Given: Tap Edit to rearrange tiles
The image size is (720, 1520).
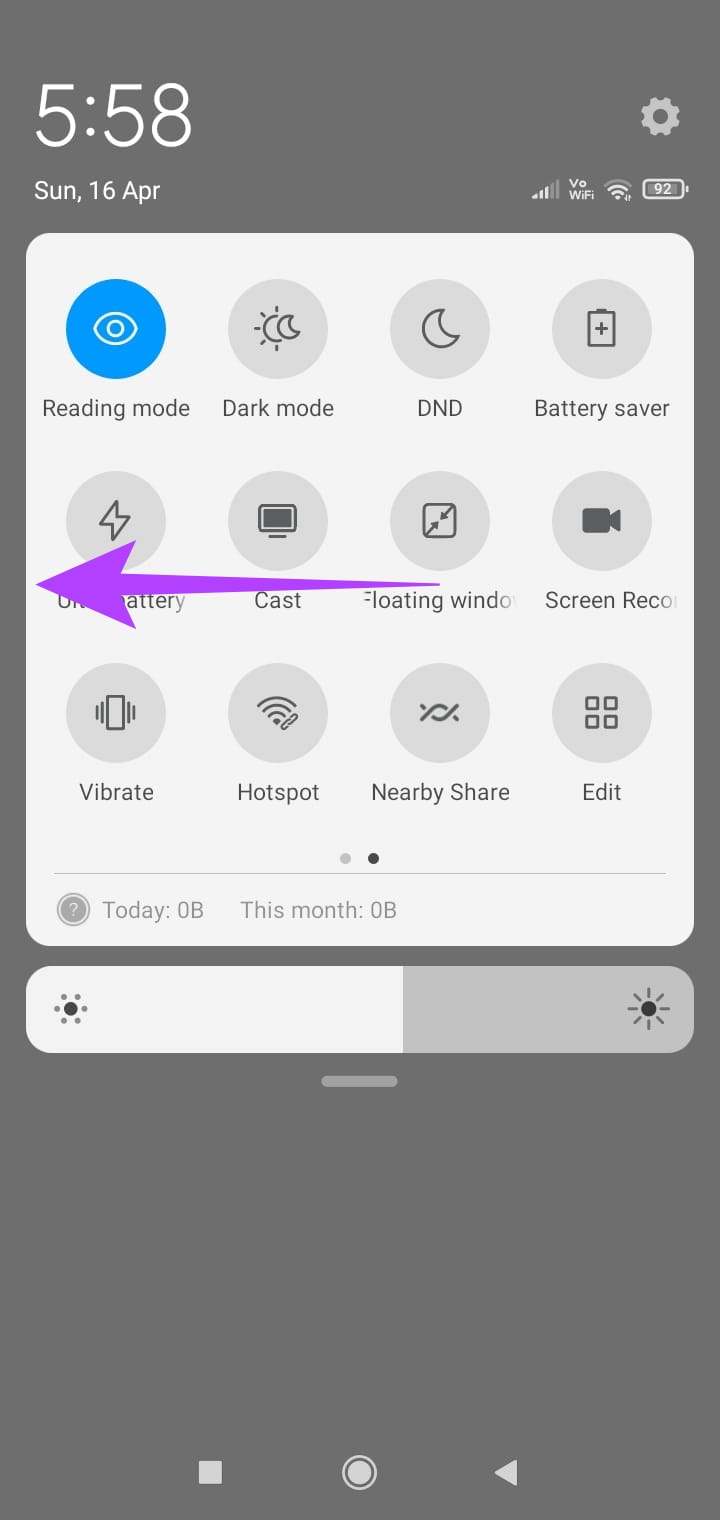Looking at the screenshot, I should point(602,713).
